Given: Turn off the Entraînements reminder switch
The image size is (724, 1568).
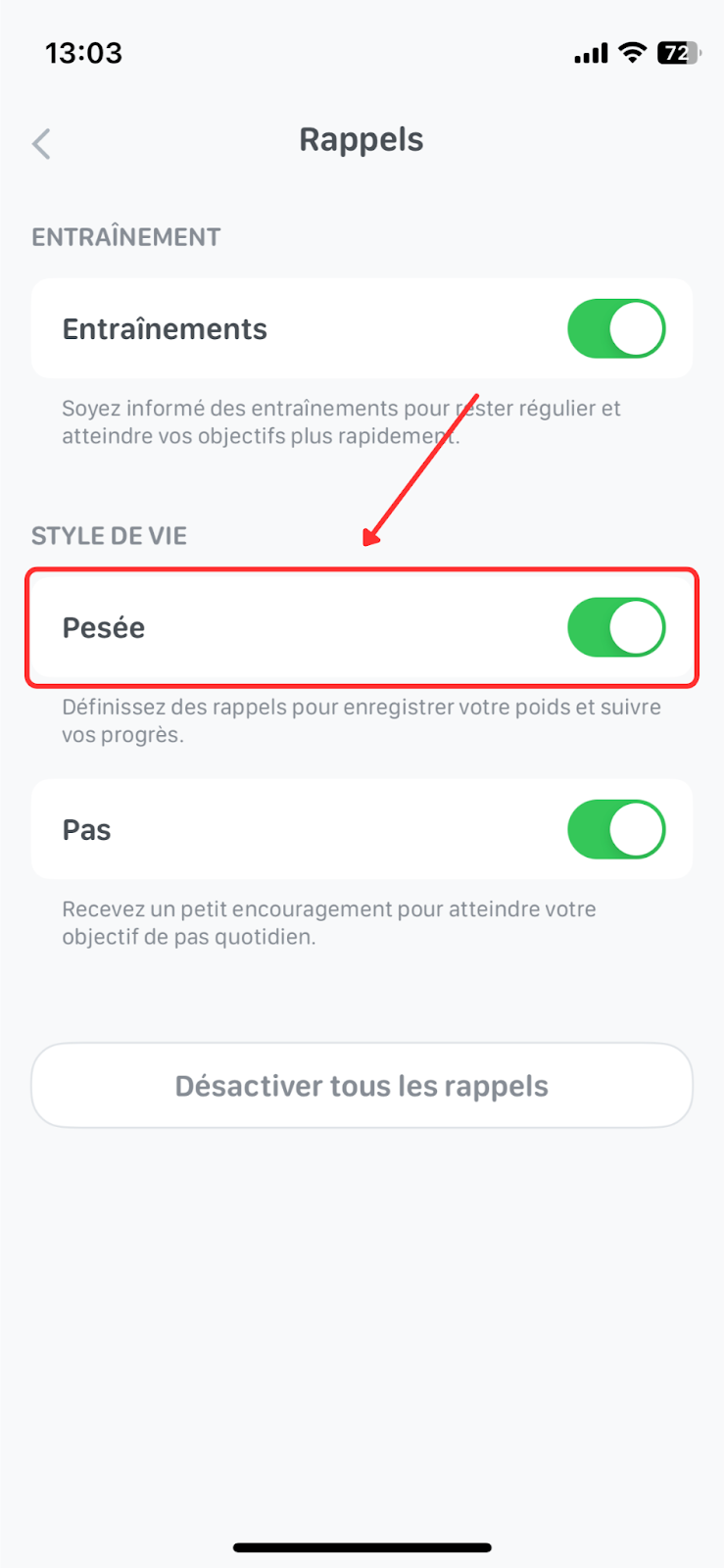Looking at the screenshot, I should (616, 328).
